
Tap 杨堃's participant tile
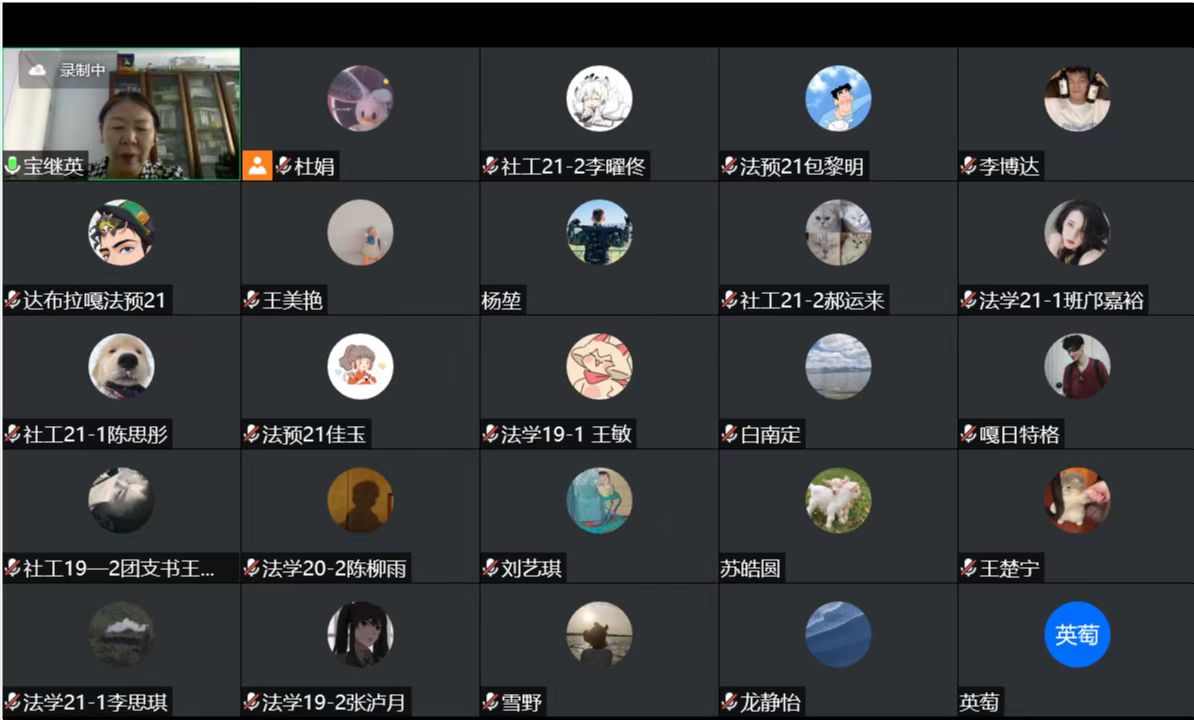(x=599, y=248)
